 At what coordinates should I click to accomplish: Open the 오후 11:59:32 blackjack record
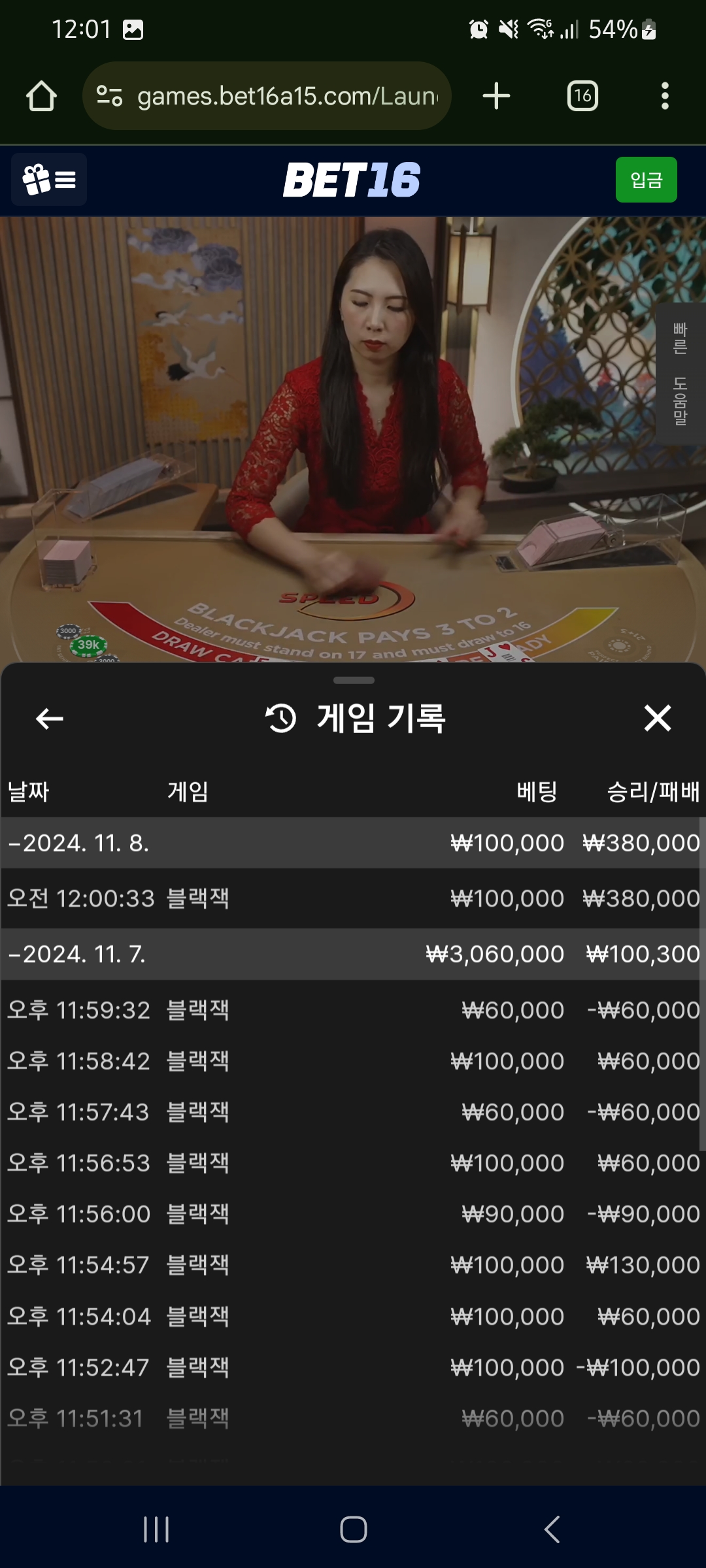tap(353, 1010)
